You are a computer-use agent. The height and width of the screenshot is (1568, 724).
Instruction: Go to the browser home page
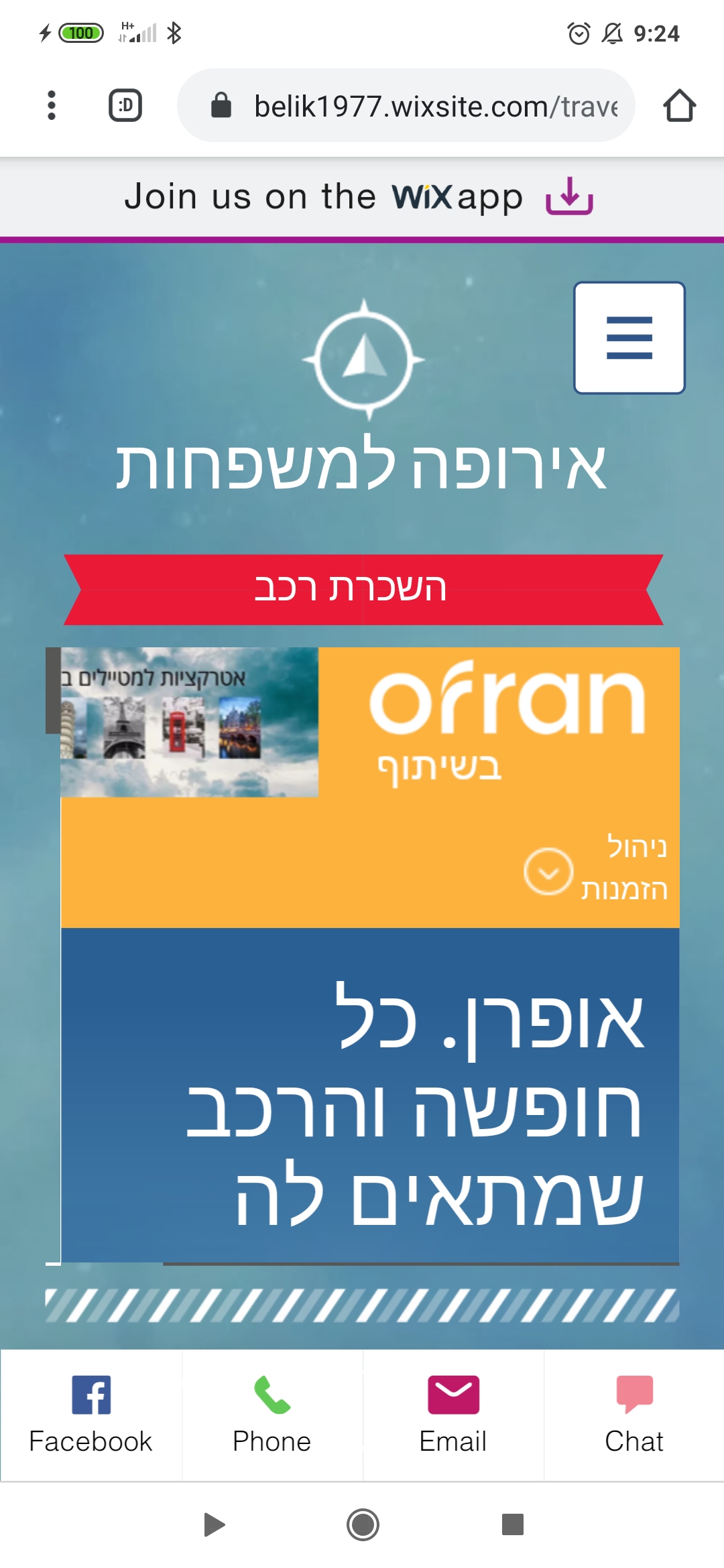(x=679, y=106)
